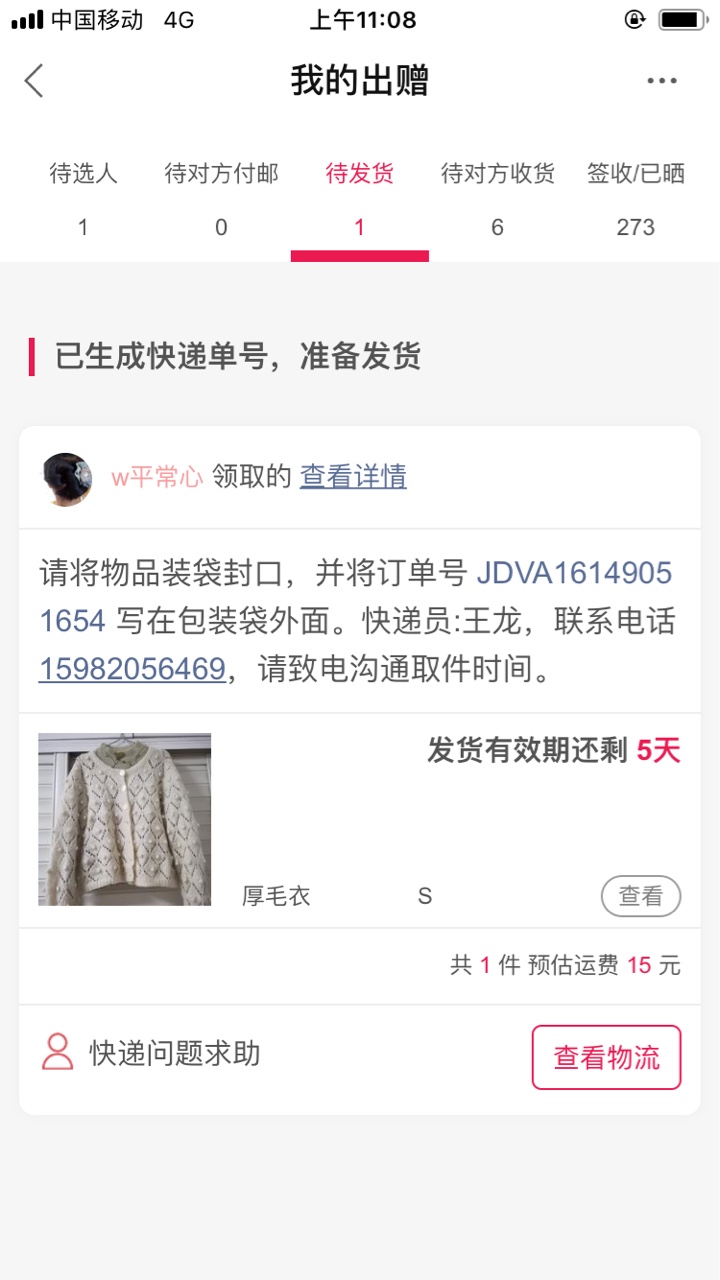Tap the 查看详情 link
The width and height of the screenshot is (720, 1280).
[x=353, y=477]
